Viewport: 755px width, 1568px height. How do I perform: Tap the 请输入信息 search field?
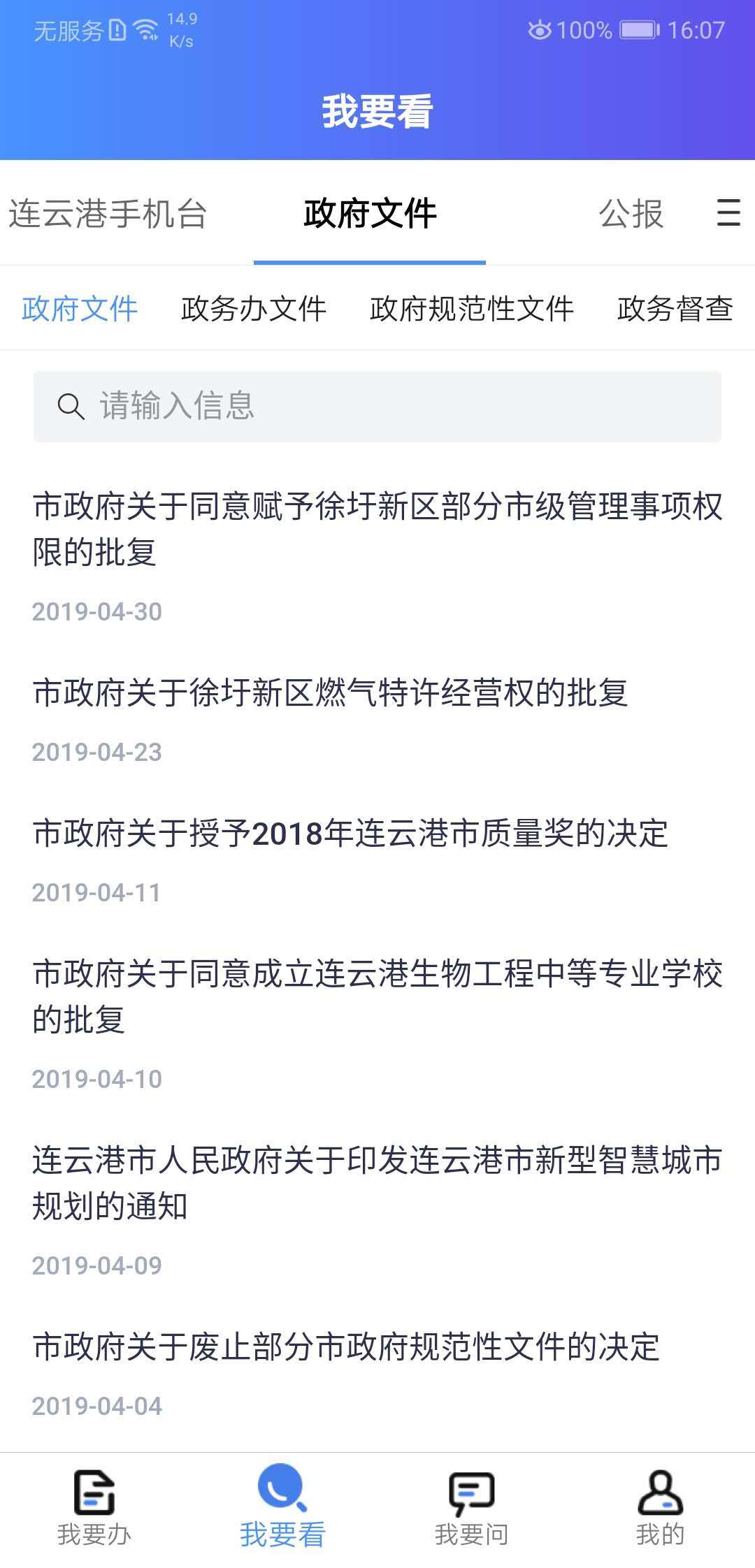377,407
